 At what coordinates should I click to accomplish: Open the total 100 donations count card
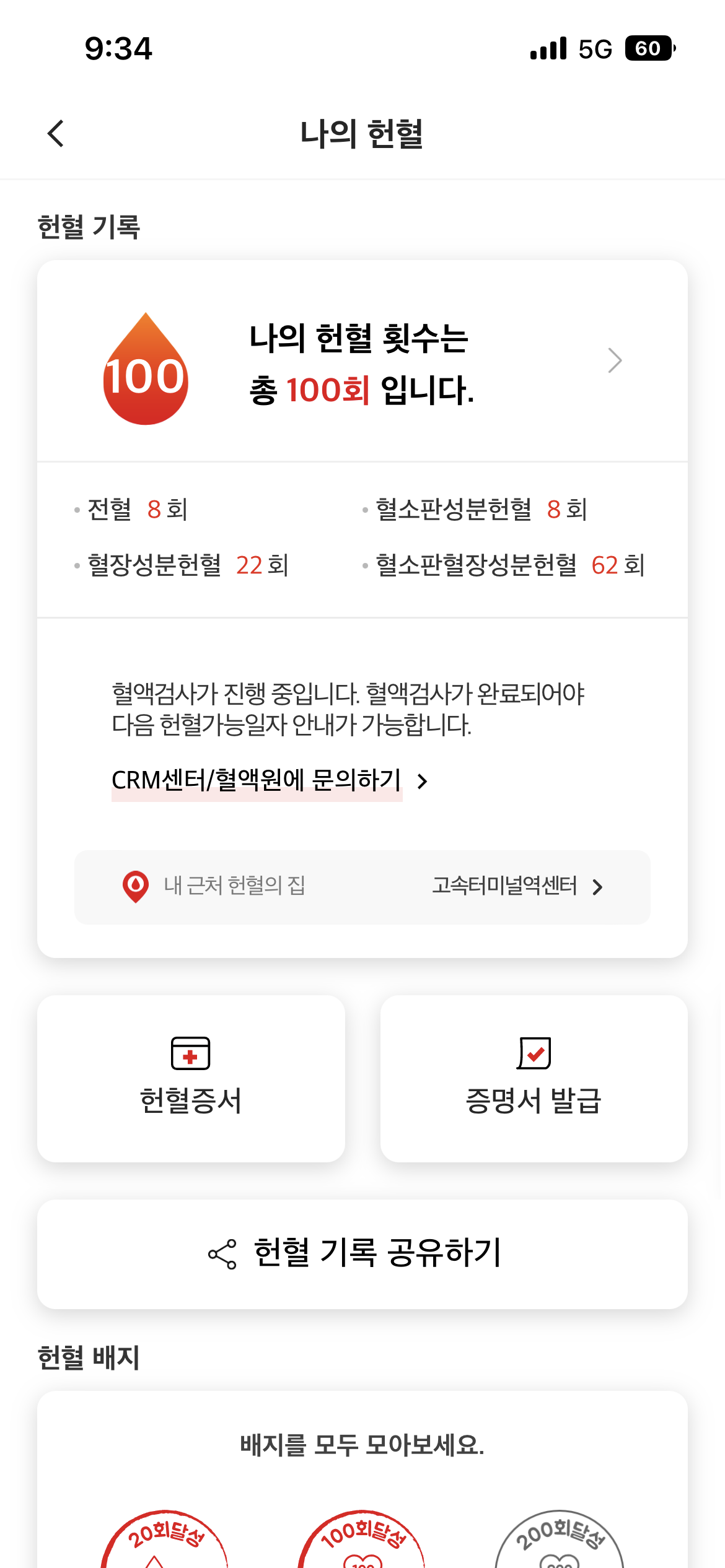[x=362, y=361]
